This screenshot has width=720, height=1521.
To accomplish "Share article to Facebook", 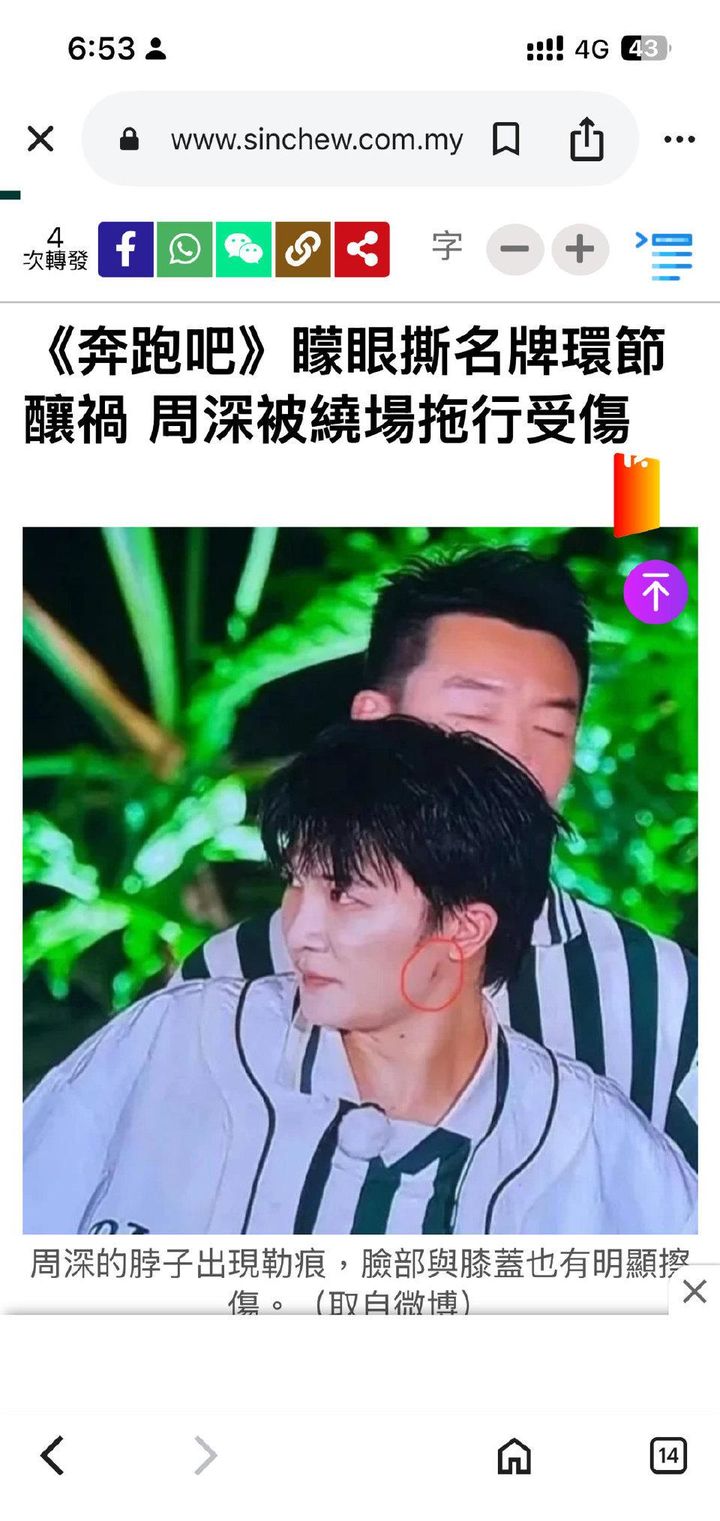I will pyautogui.click(x=126, y=249).
